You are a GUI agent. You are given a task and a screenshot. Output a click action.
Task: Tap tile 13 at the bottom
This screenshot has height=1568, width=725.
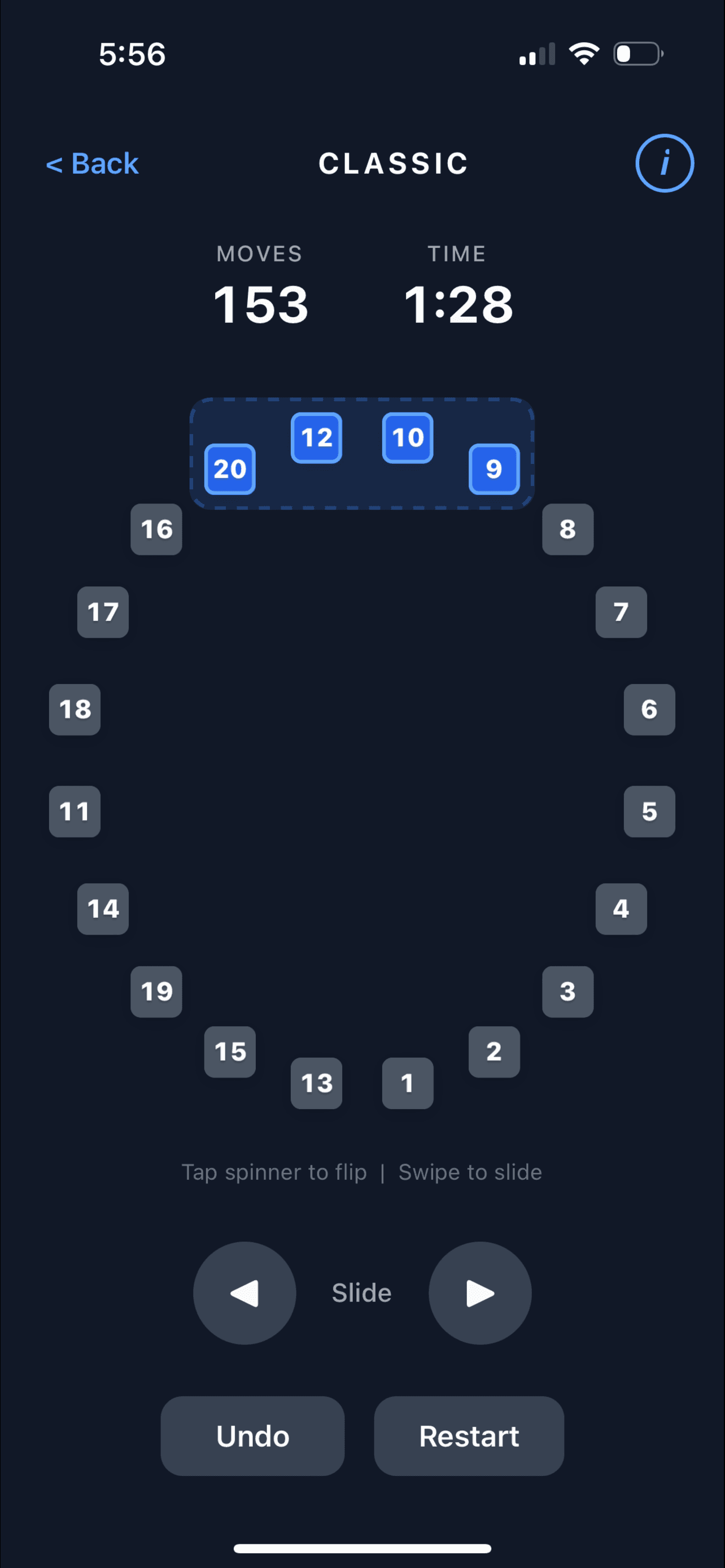click(x=316, y=1083)
